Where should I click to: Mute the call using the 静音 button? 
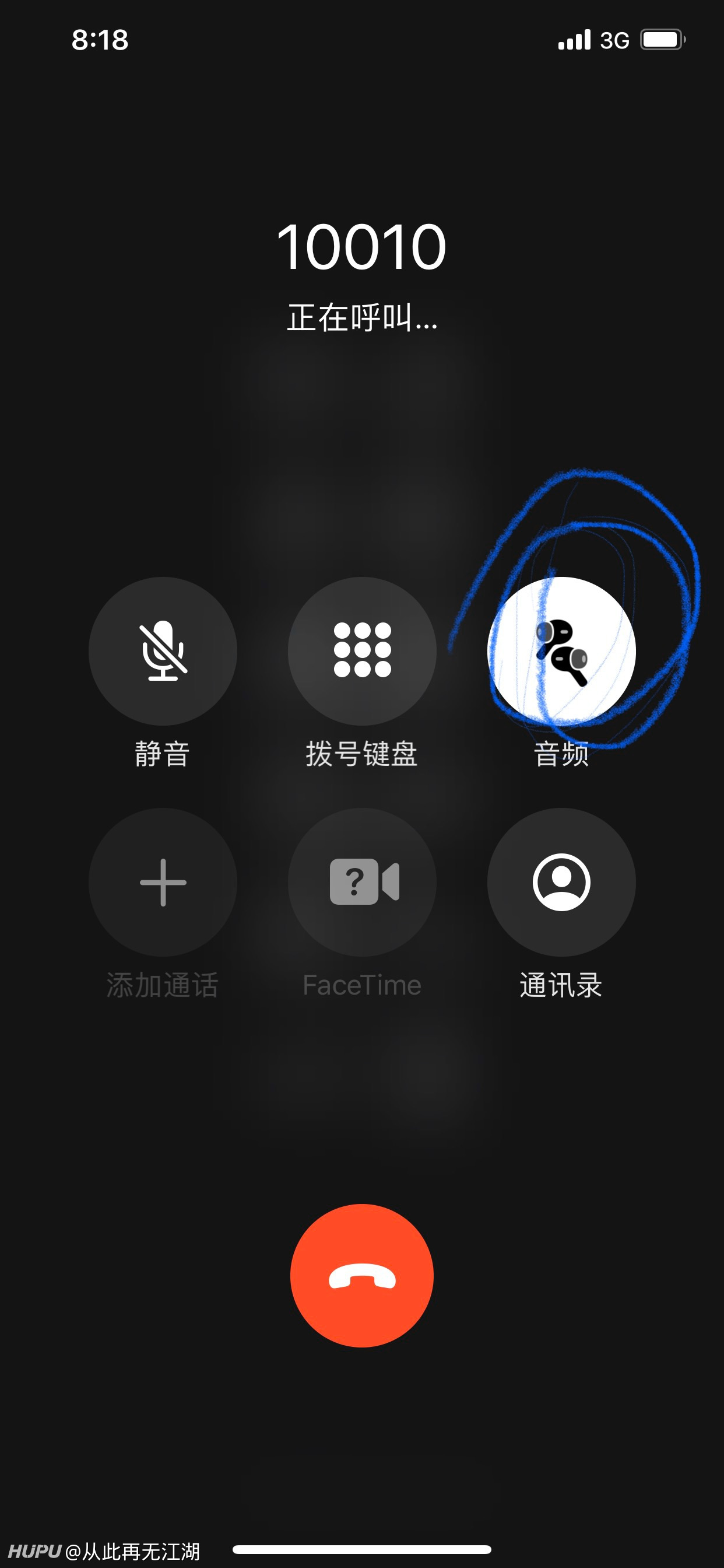(x=162, y=652)
